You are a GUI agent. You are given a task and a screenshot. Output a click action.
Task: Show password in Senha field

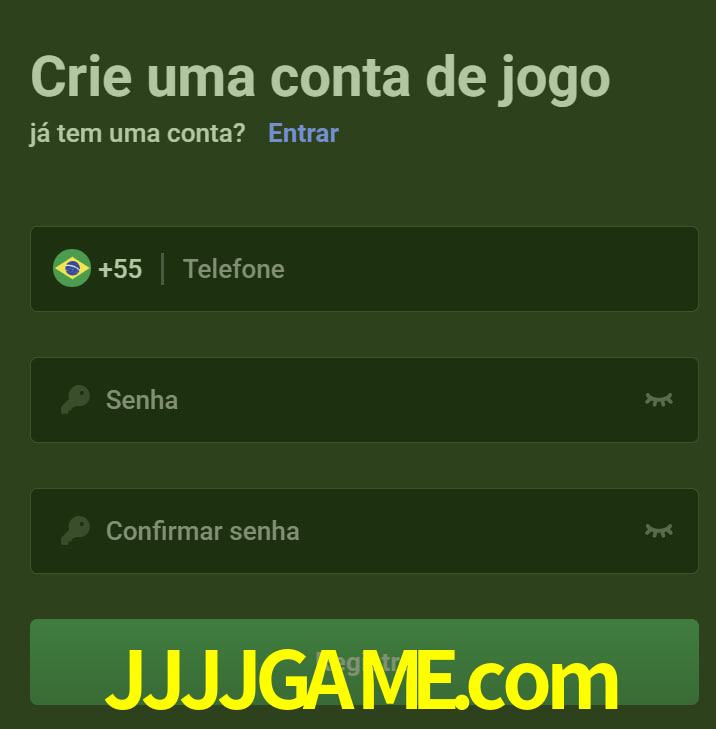pos(658,400)
